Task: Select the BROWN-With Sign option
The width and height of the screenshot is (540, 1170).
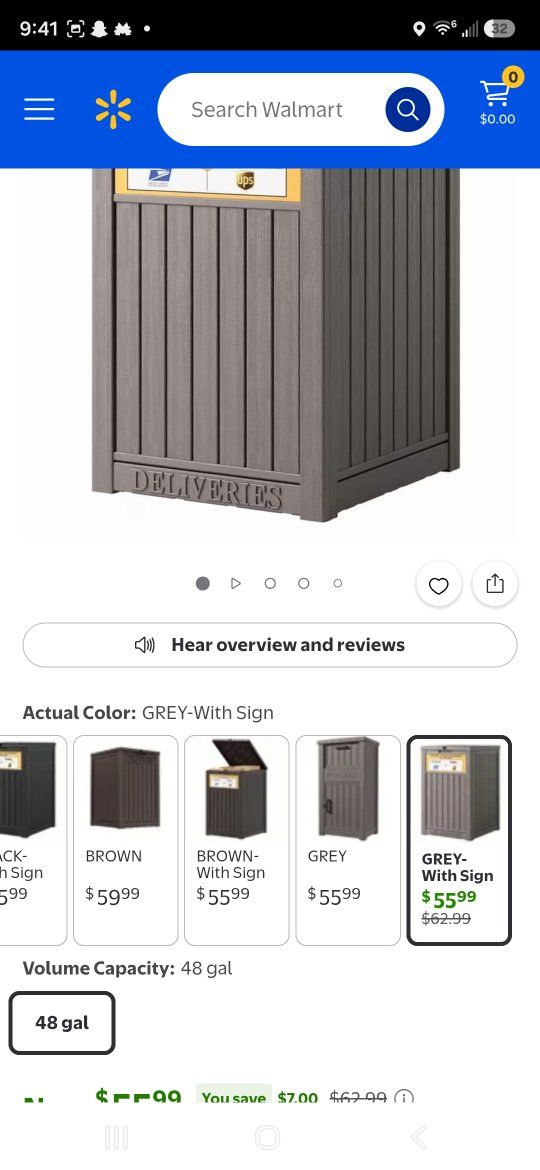Action: click(236, 840)
